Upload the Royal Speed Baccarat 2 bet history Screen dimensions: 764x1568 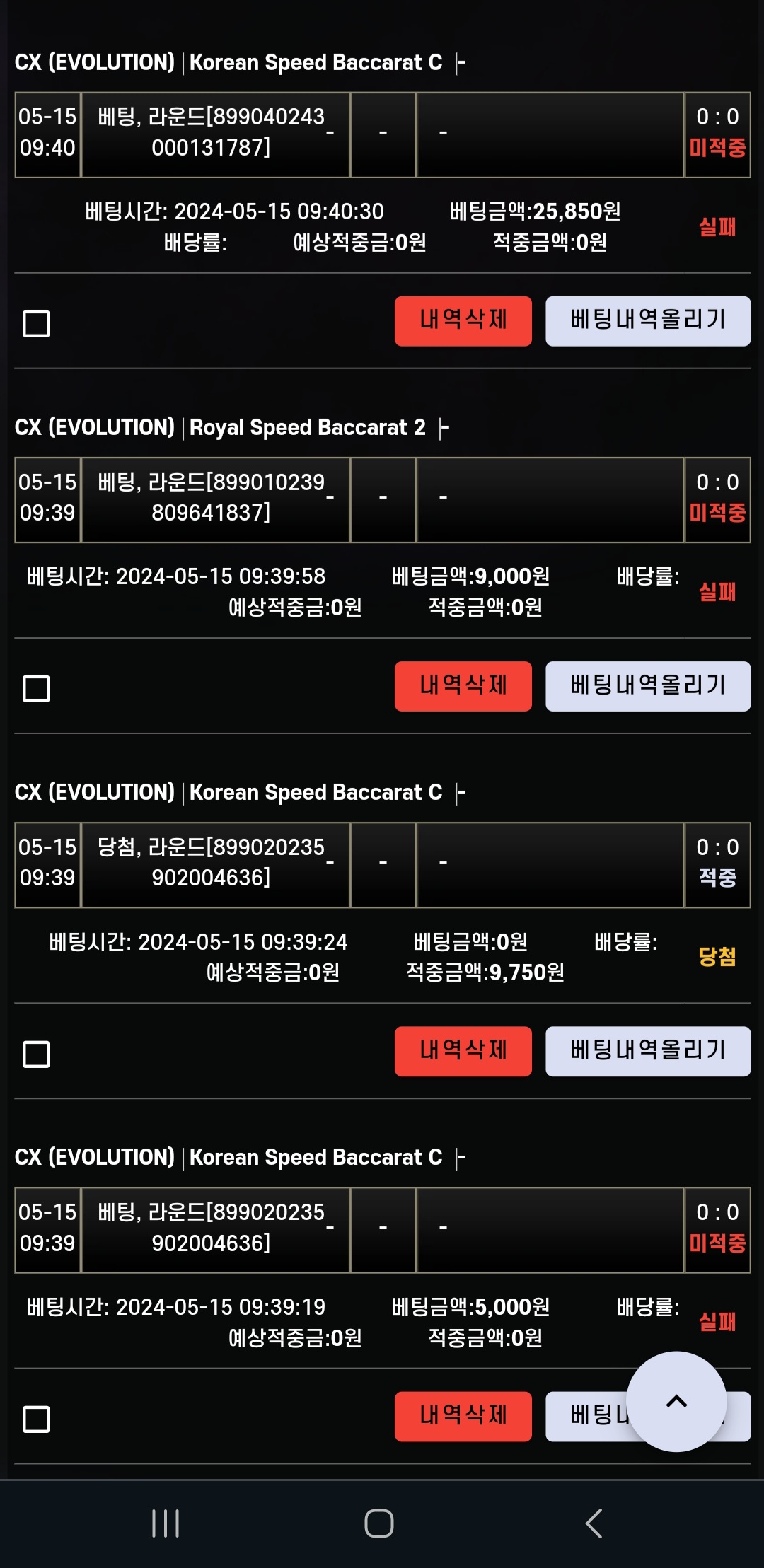tap(647, 686)
